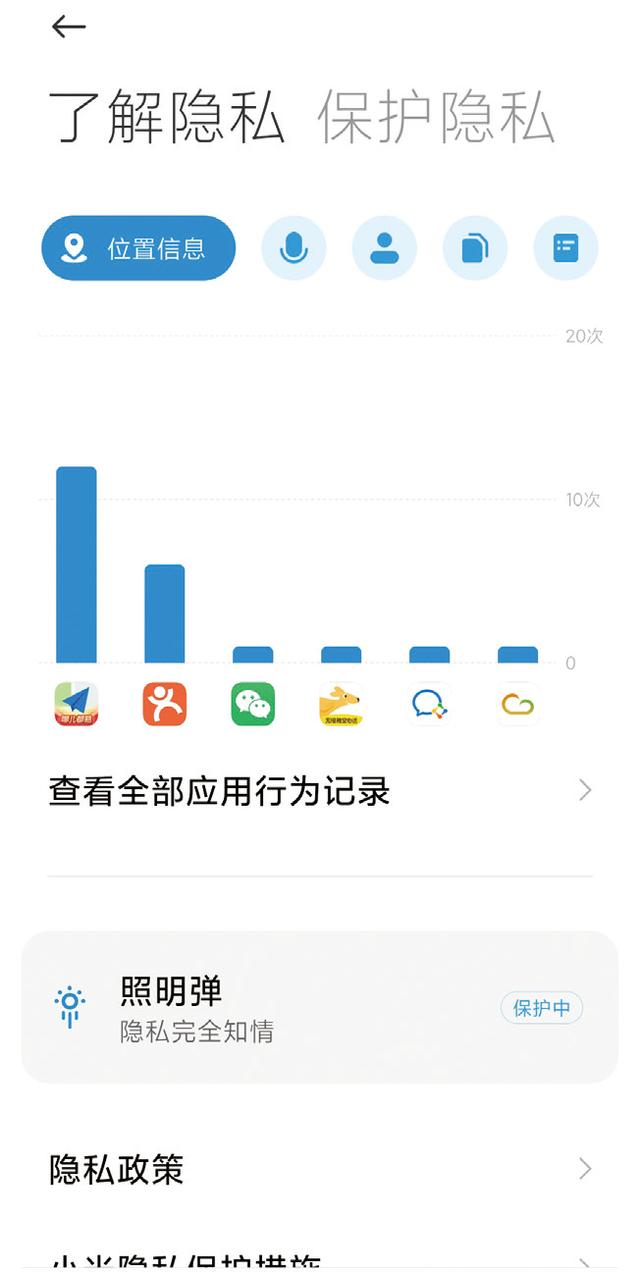
Task: Select the 位置信息 filter chip
Action: point(138,248)
